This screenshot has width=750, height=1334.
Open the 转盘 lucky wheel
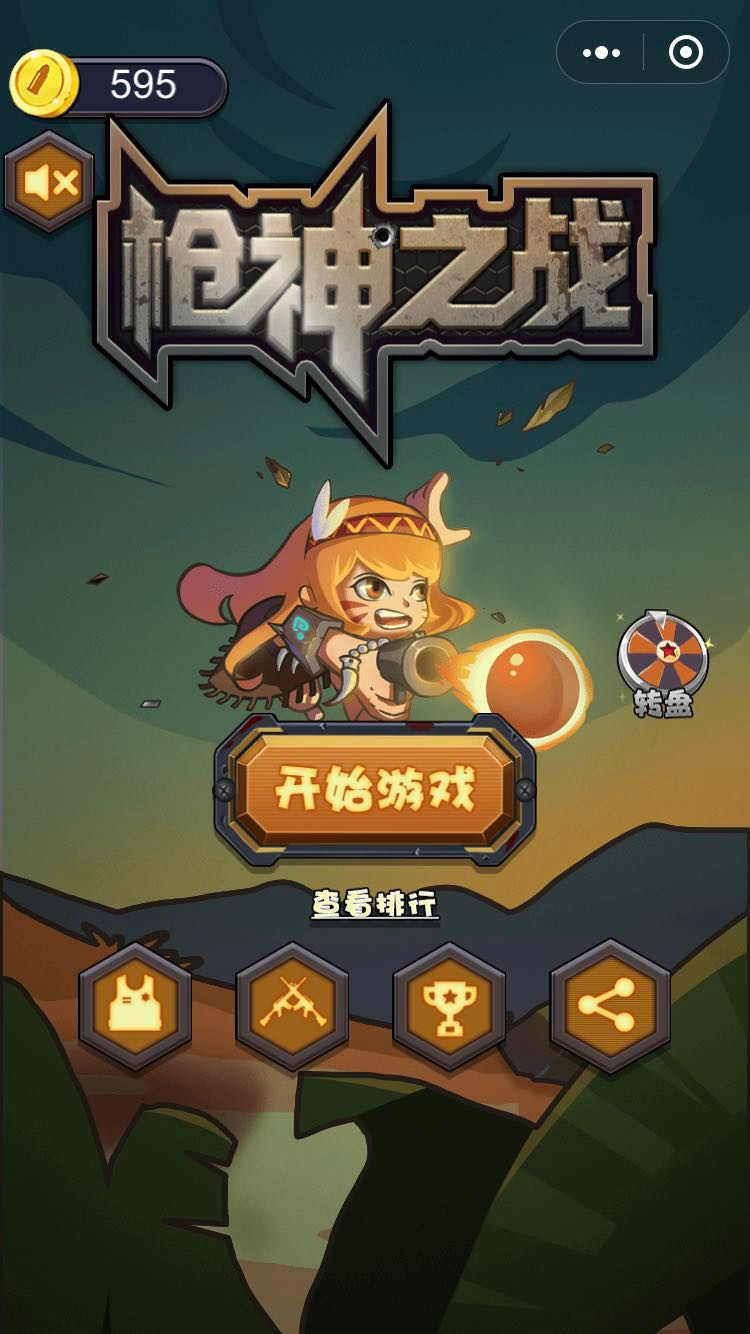coord(663,662)
